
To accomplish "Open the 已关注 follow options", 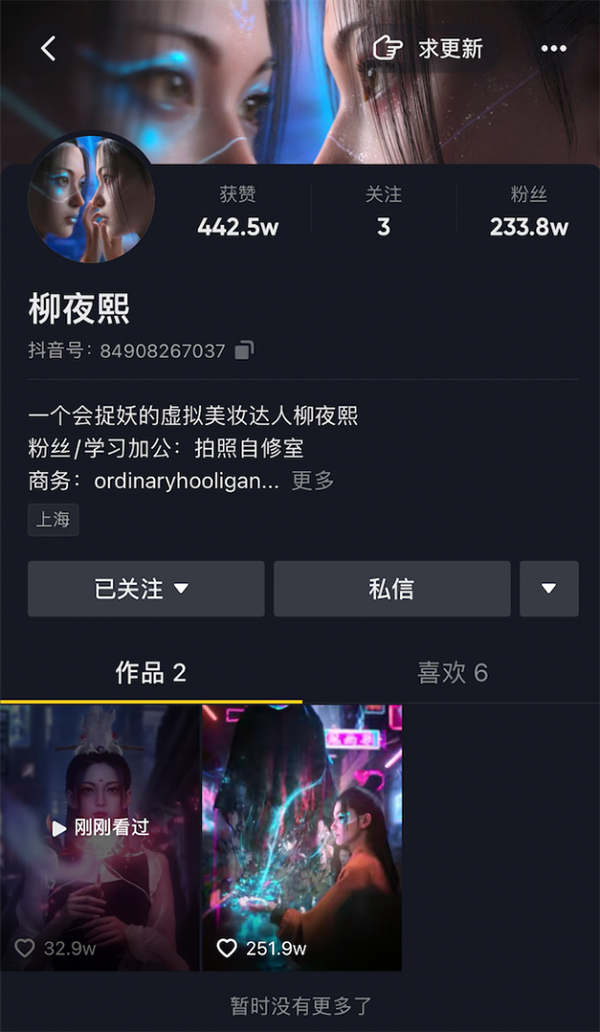I will 146,589.
